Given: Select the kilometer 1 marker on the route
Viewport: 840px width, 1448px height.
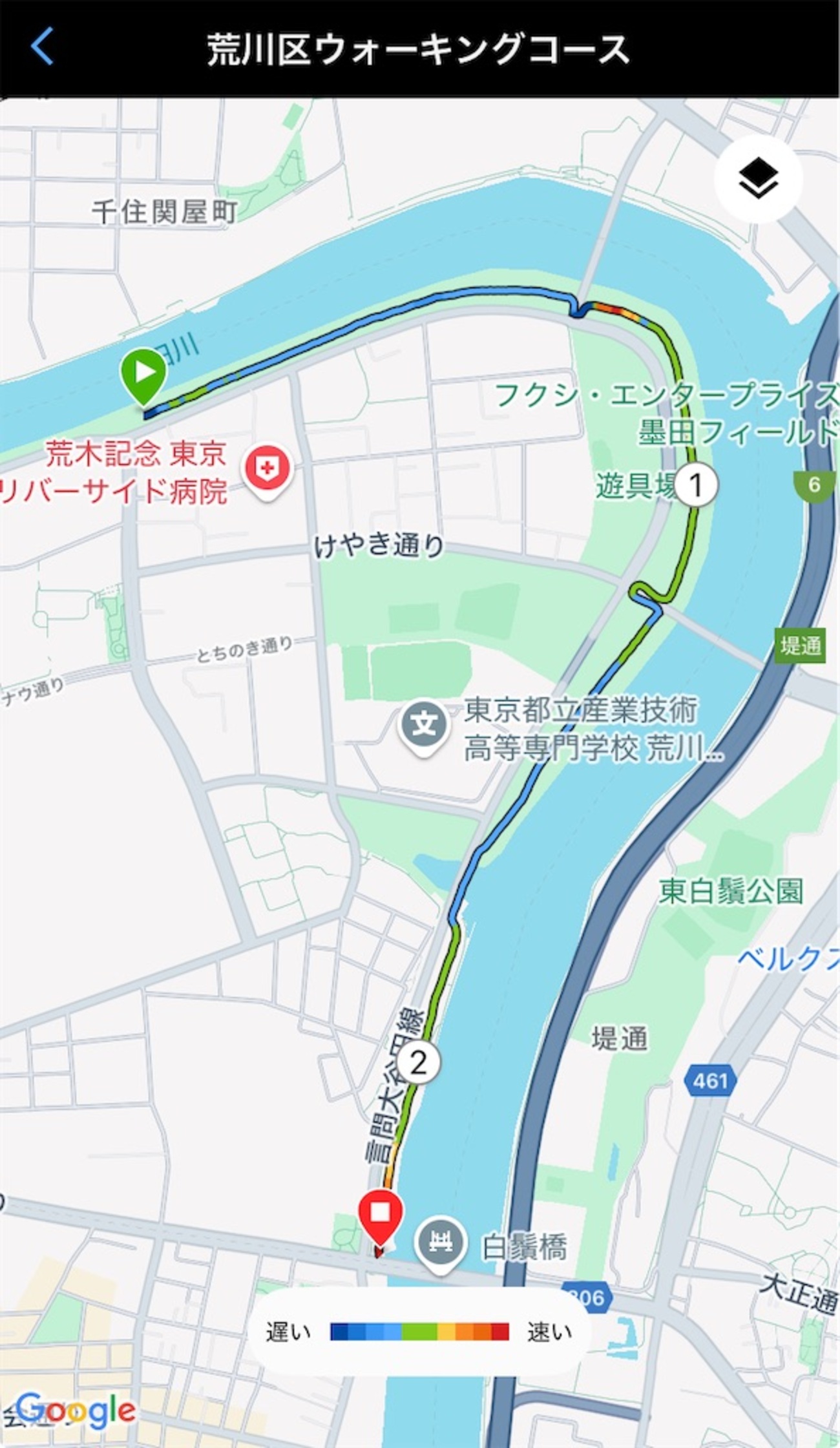Looking at the screenshot, I should pos(695,485).
